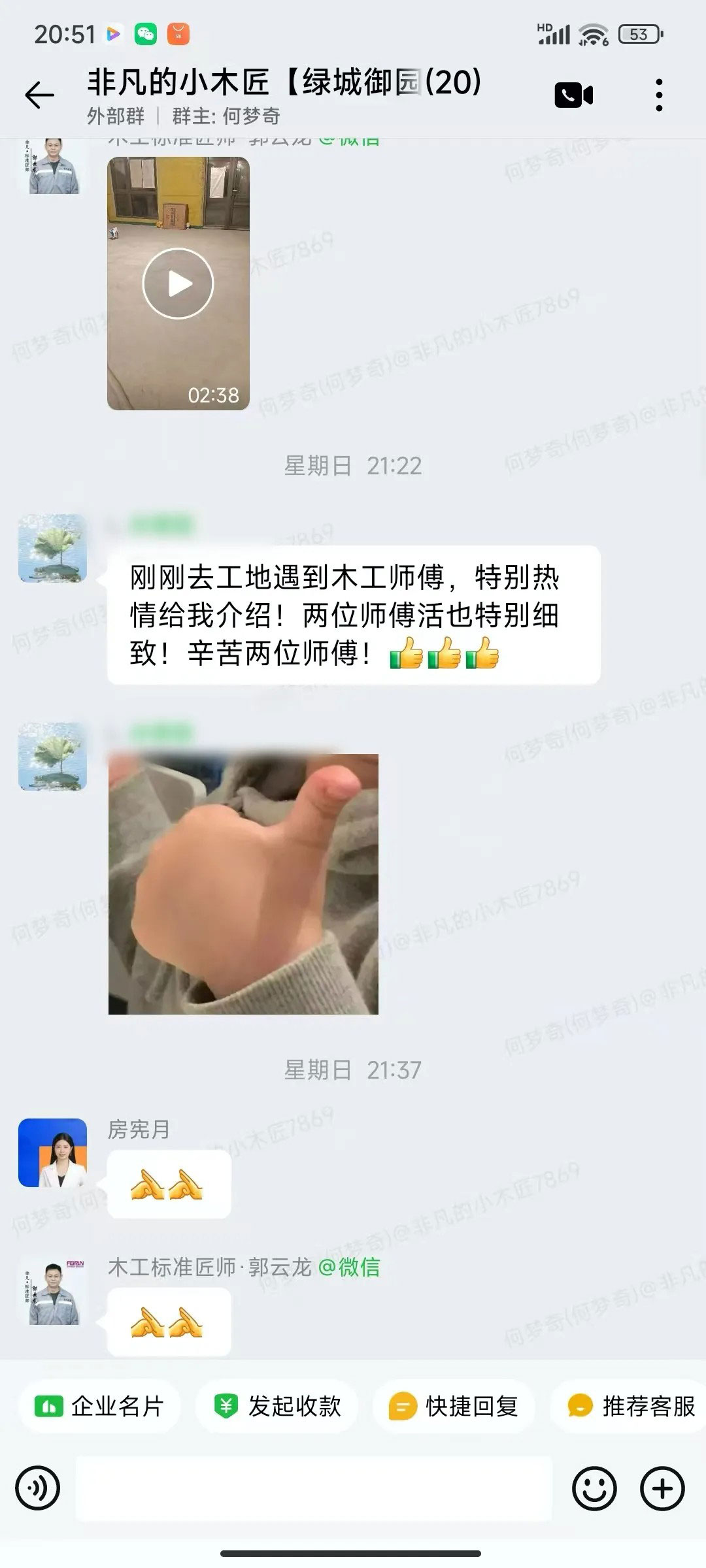Go back from the group chat
The width and height of the screenshot is (706, 1568).
pos(39,95)
